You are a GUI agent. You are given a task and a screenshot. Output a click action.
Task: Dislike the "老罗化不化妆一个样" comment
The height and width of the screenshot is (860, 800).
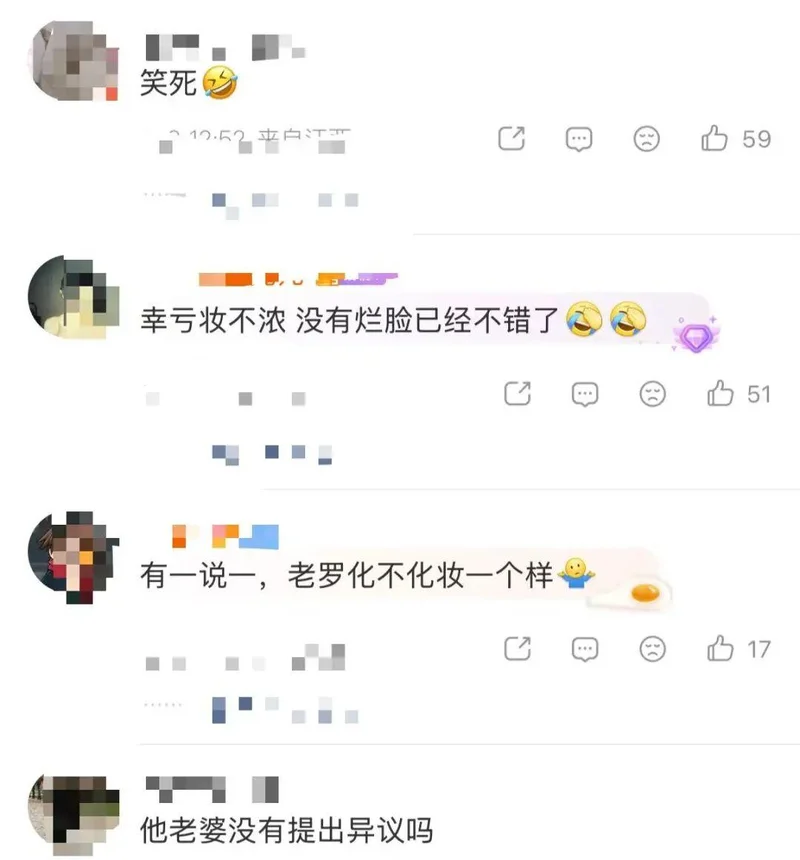click(652, 649)
